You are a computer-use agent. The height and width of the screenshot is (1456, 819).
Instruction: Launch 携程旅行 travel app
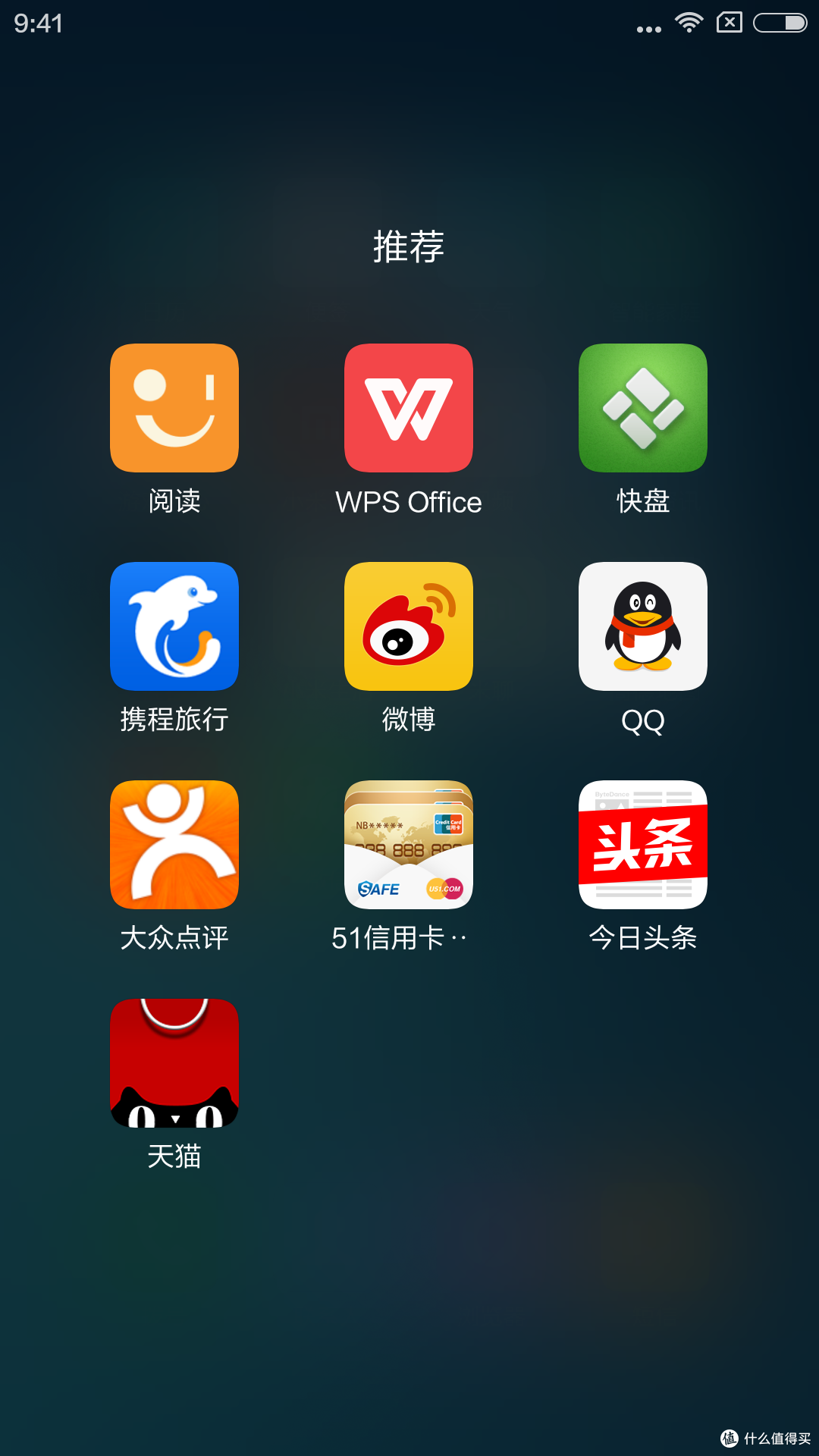click(x=174, y=626)
